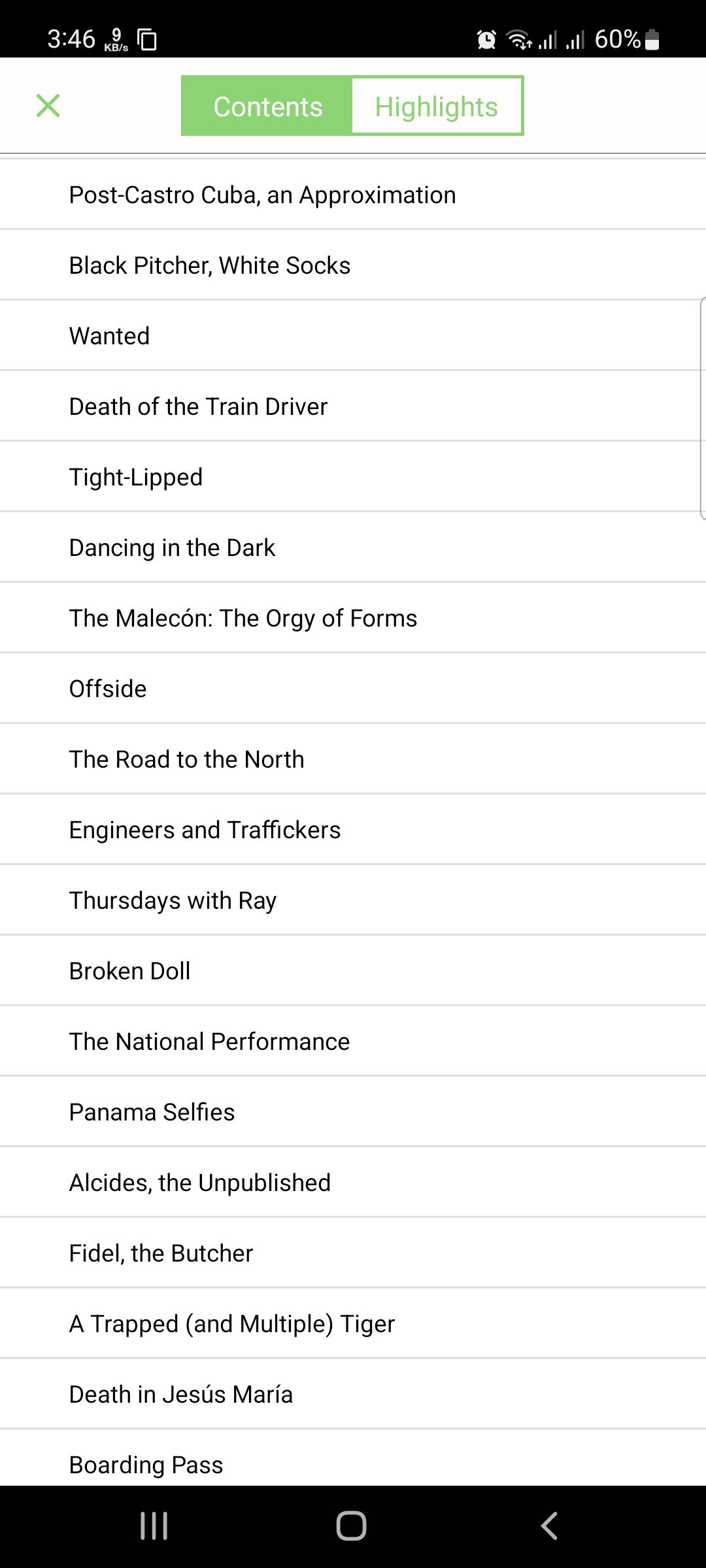Go to Black Pitcher, White Socks
The width and height of the screenshot is (706, 1568).
click(353, 265)
